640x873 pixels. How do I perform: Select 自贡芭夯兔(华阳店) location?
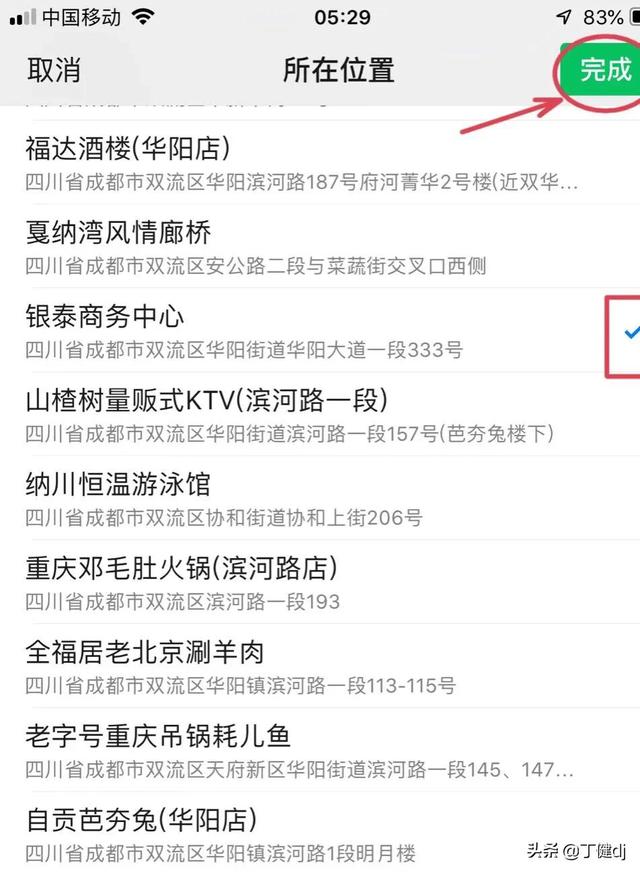300,835
